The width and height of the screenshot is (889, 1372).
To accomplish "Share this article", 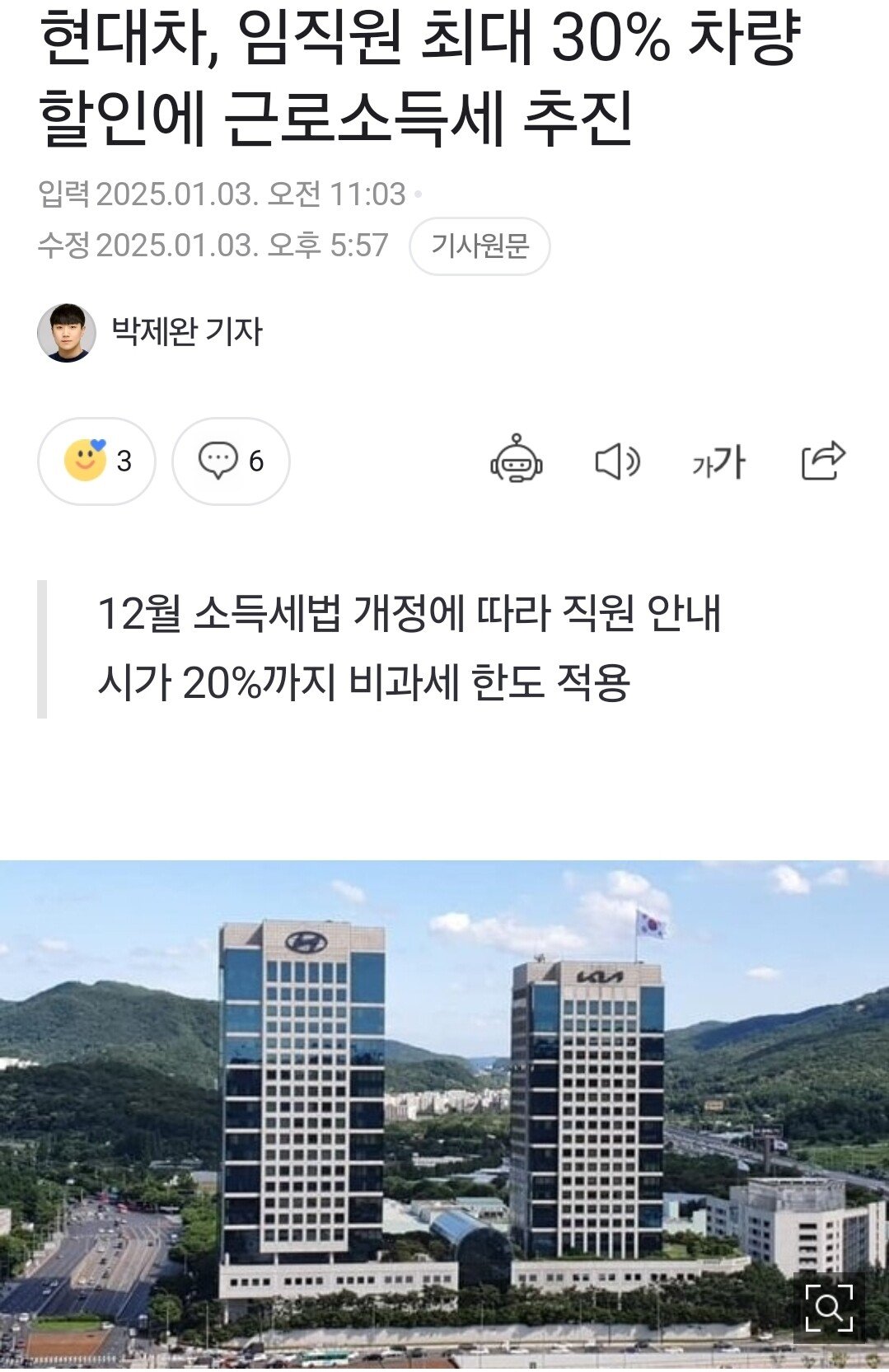I will click(823, 460).
